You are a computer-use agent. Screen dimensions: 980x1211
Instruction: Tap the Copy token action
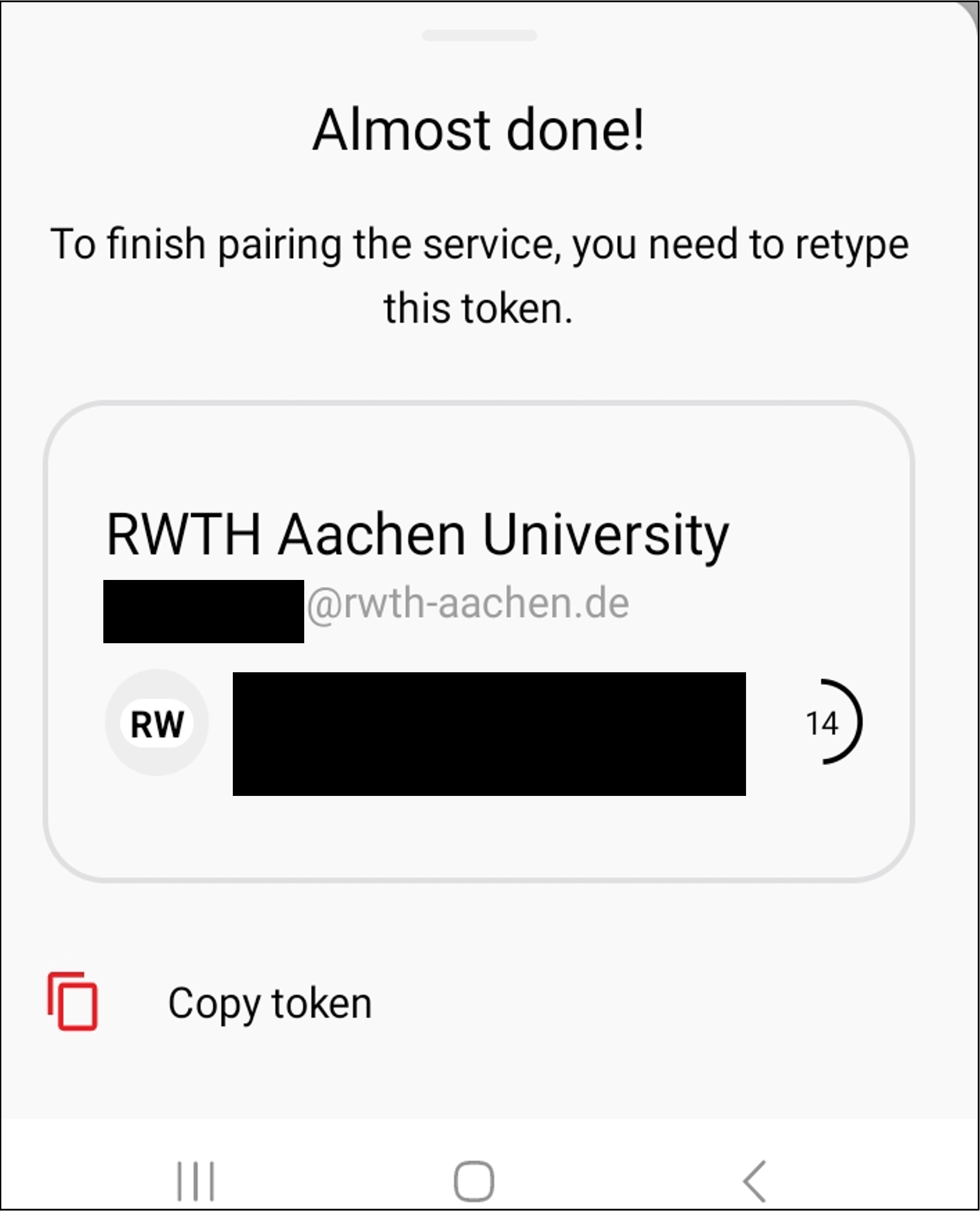pyautogui.click(x=271, y=1003)
